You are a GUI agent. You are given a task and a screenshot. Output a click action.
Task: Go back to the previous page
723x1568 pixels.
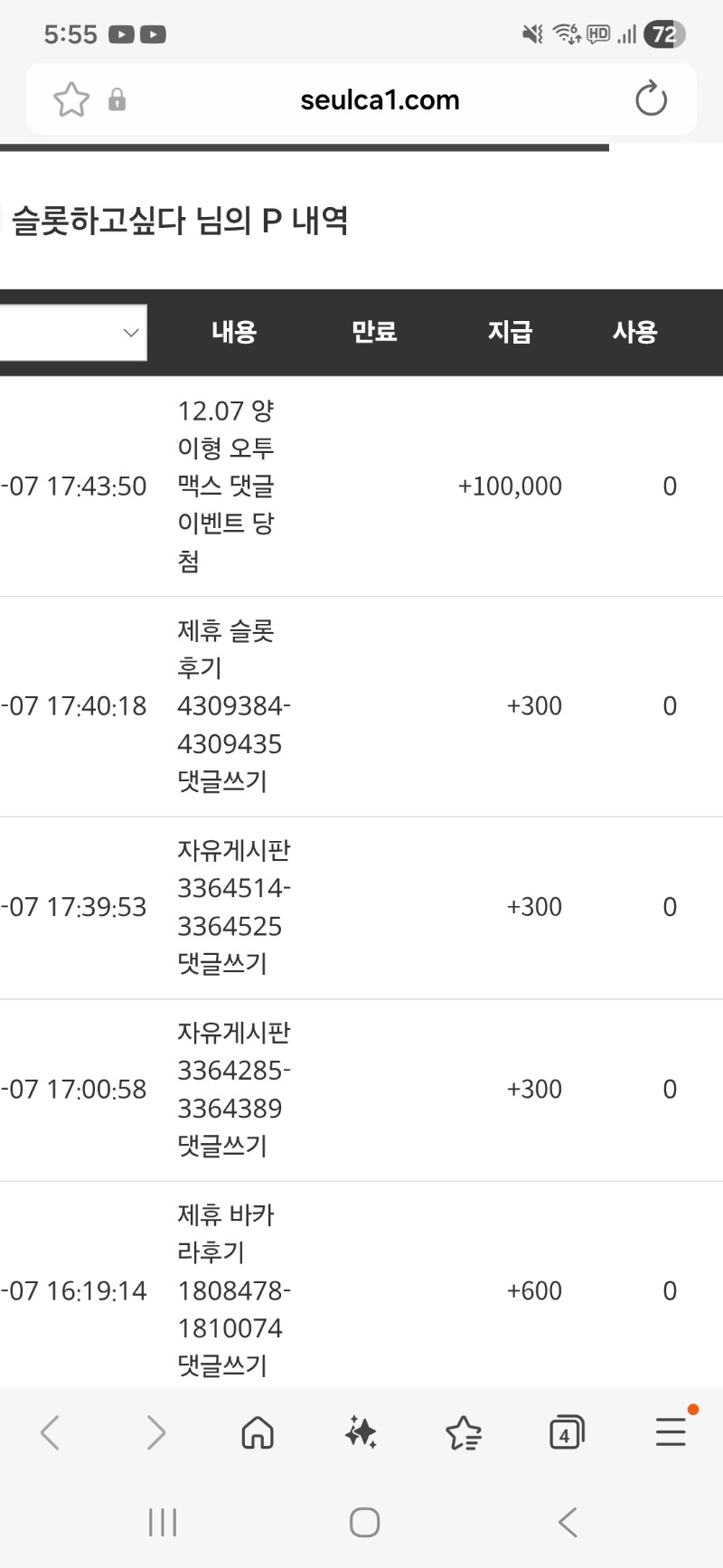(x=51, y=1432)
